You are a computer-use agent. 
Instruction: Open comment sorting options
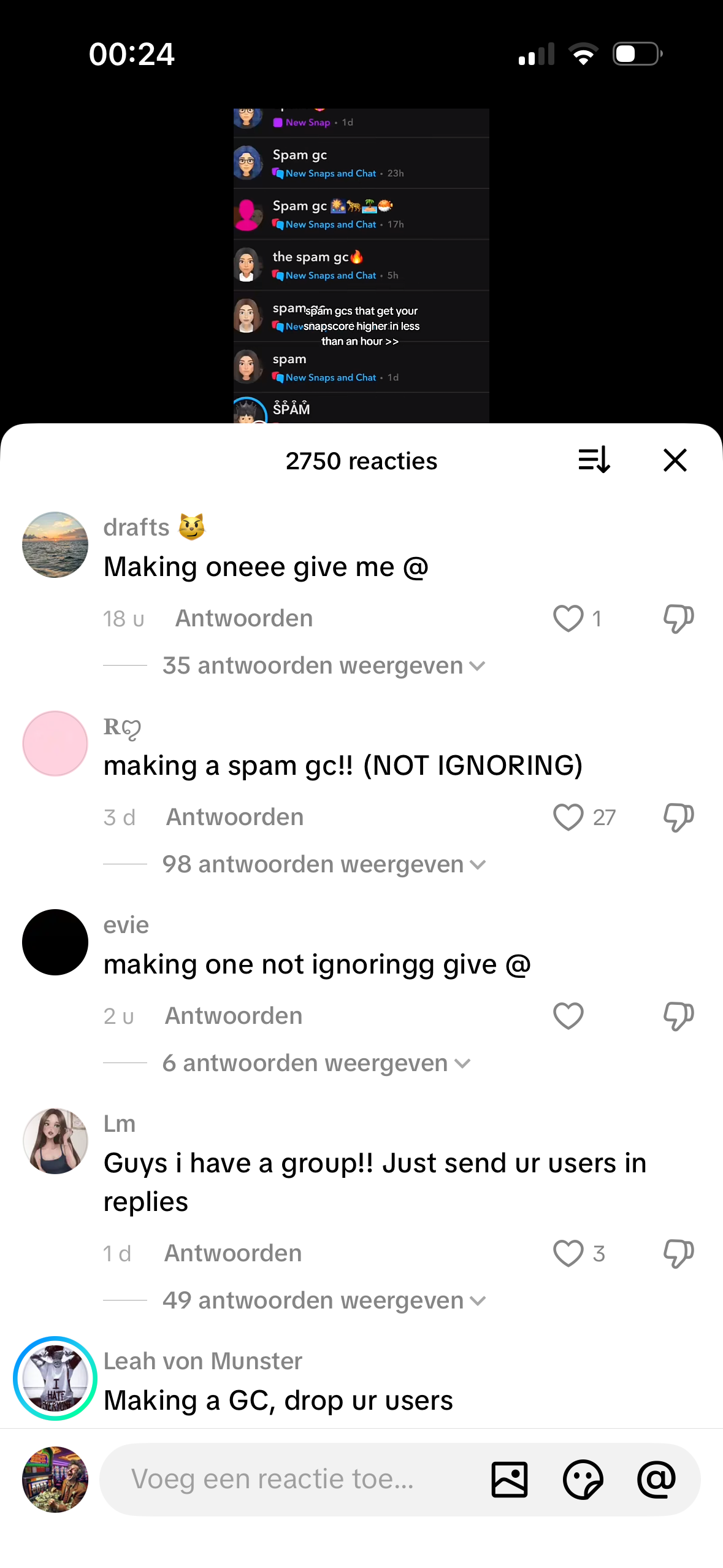(x=594, y=460)
